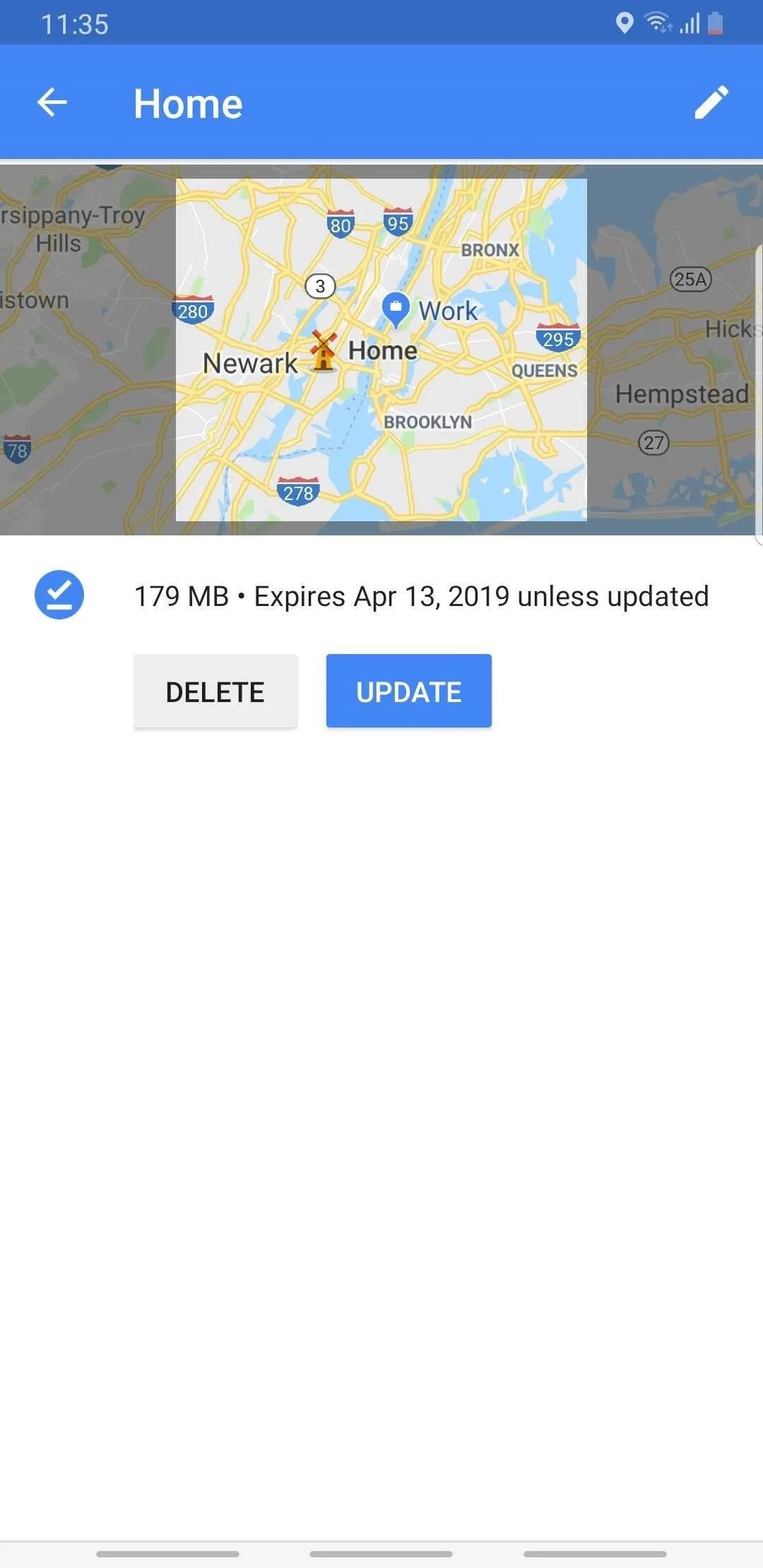Edit the Home offline map name
763x1568 pixels.
[x=711, y=103]
